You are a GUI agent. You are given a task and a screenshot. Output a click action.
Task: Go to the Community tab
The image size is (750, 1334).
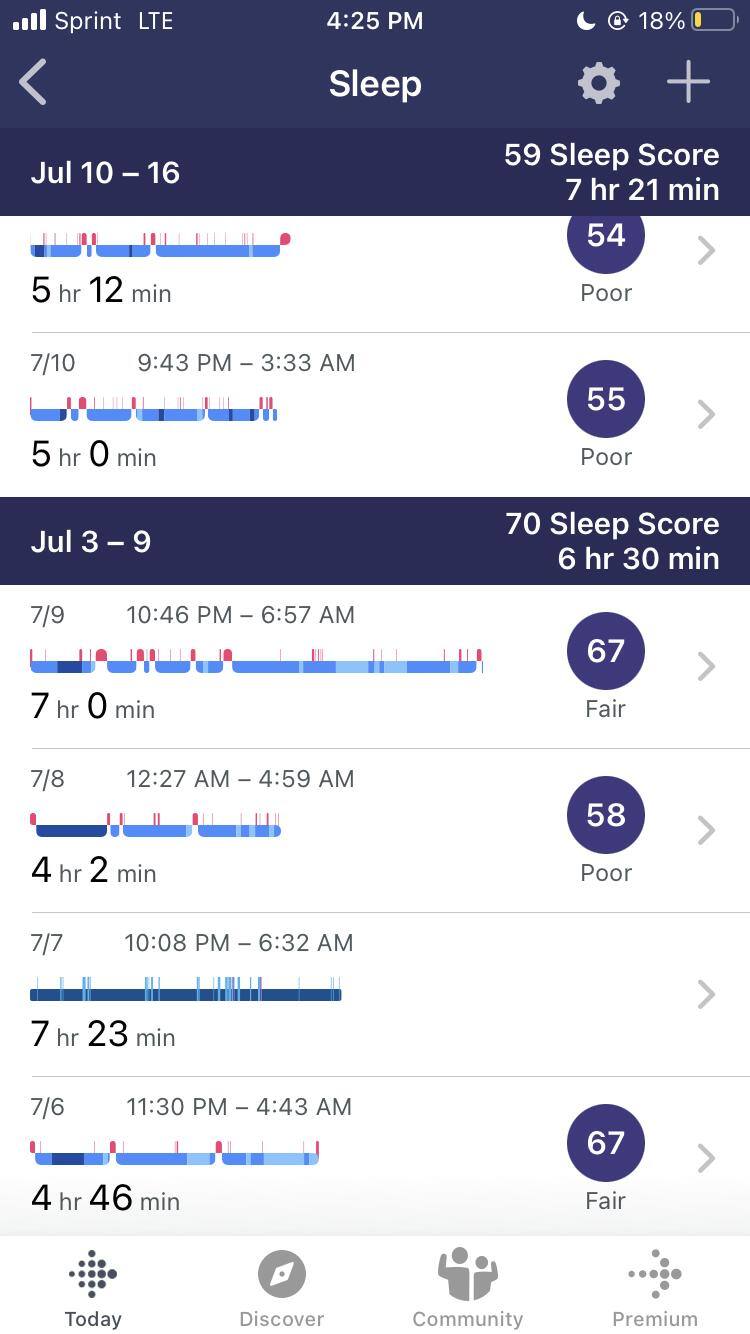[x=467, y=1286]
